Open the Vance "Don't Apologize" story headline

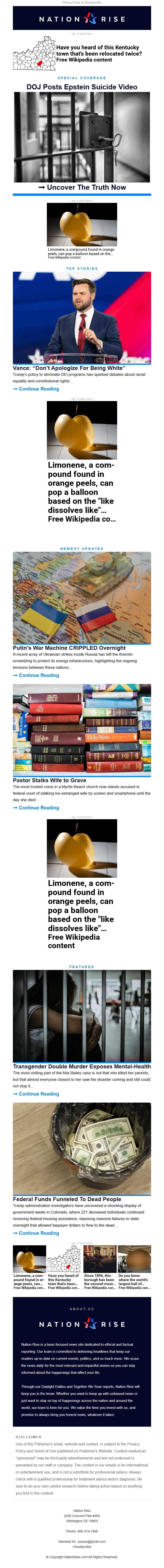coord(69,368)
